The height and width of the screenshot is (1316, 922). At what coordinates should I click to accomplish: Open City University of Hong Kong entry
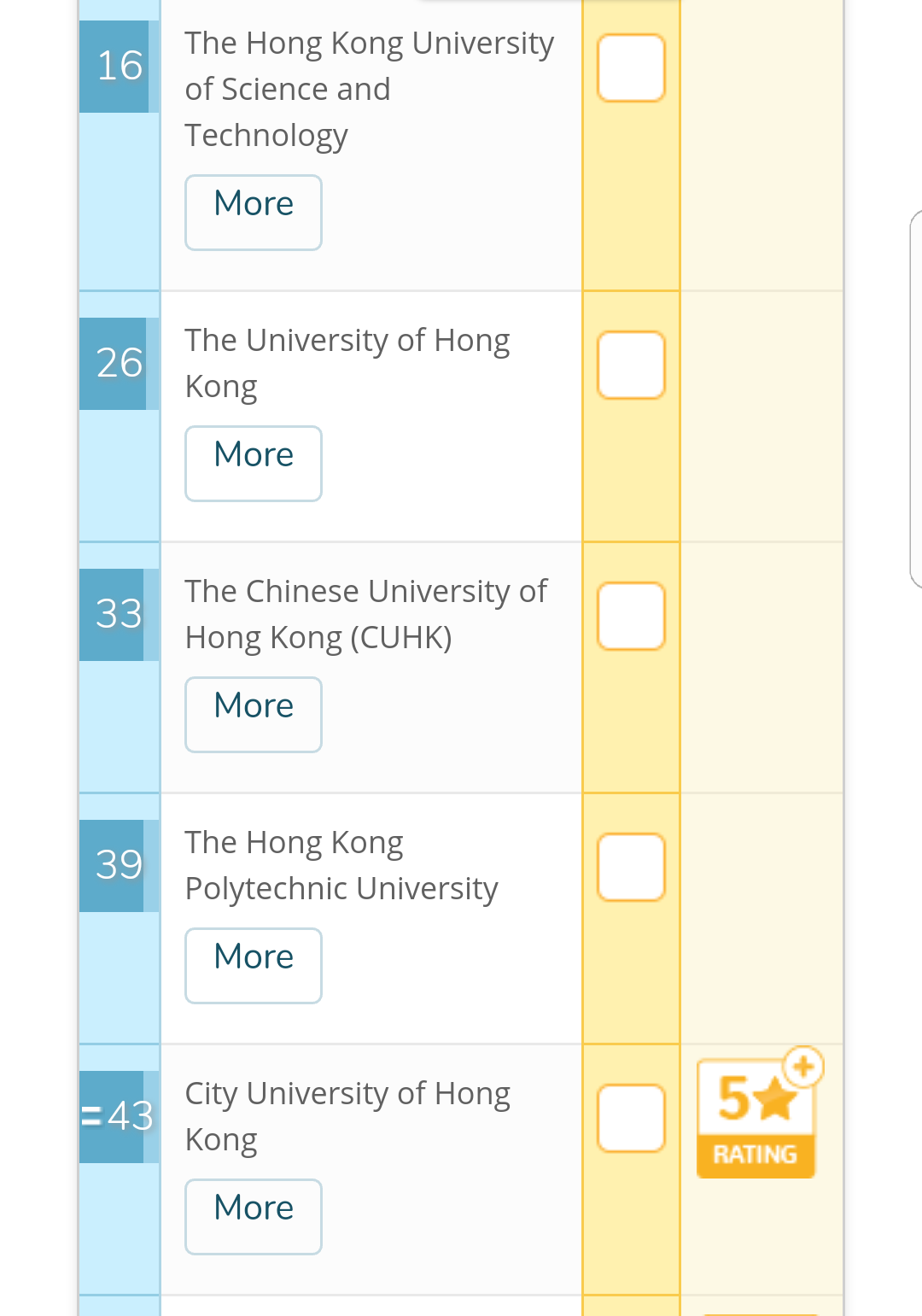coord(347,1114)
